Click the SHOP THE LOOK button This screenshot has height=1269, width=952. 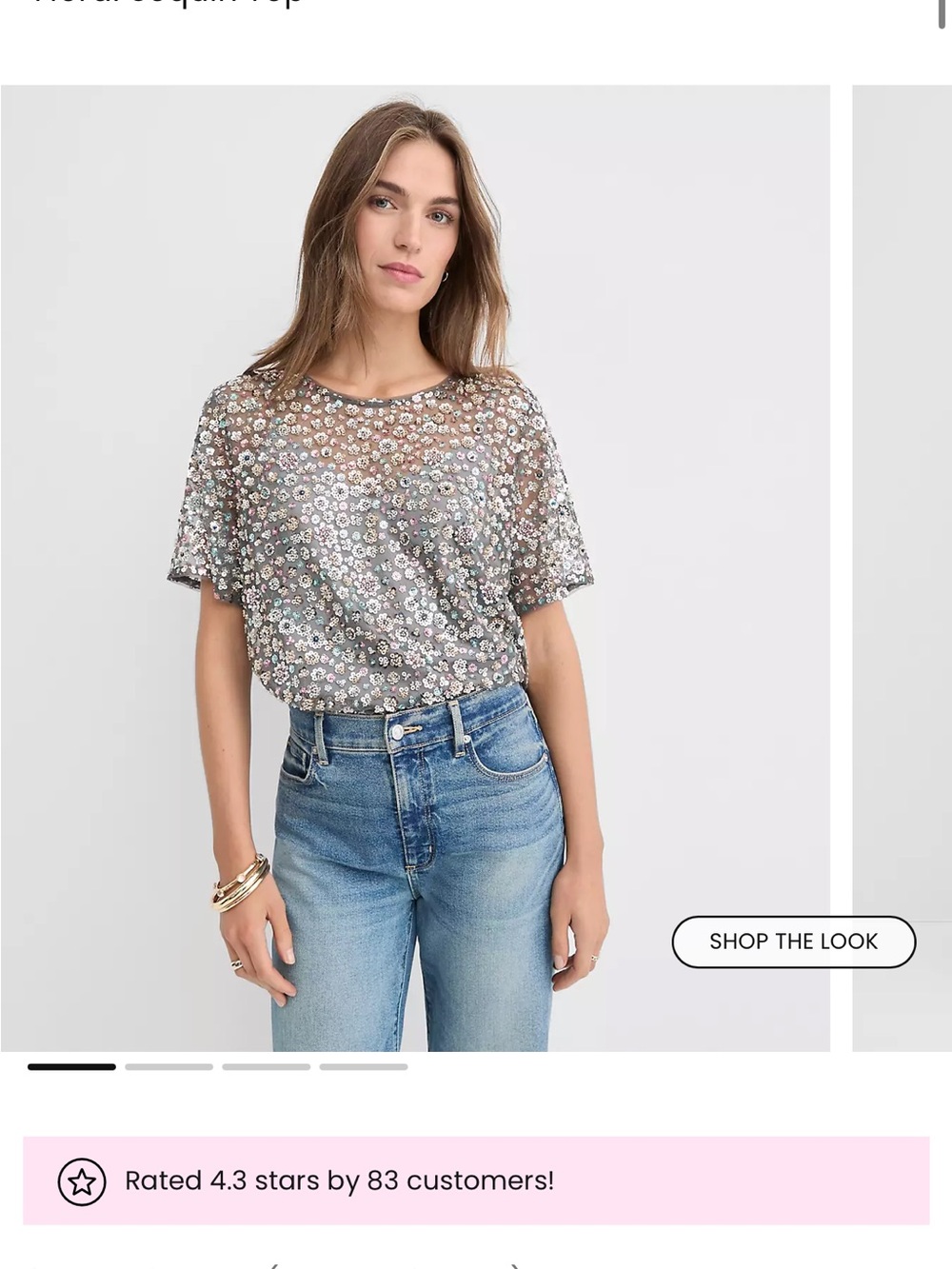pos(794,942)
